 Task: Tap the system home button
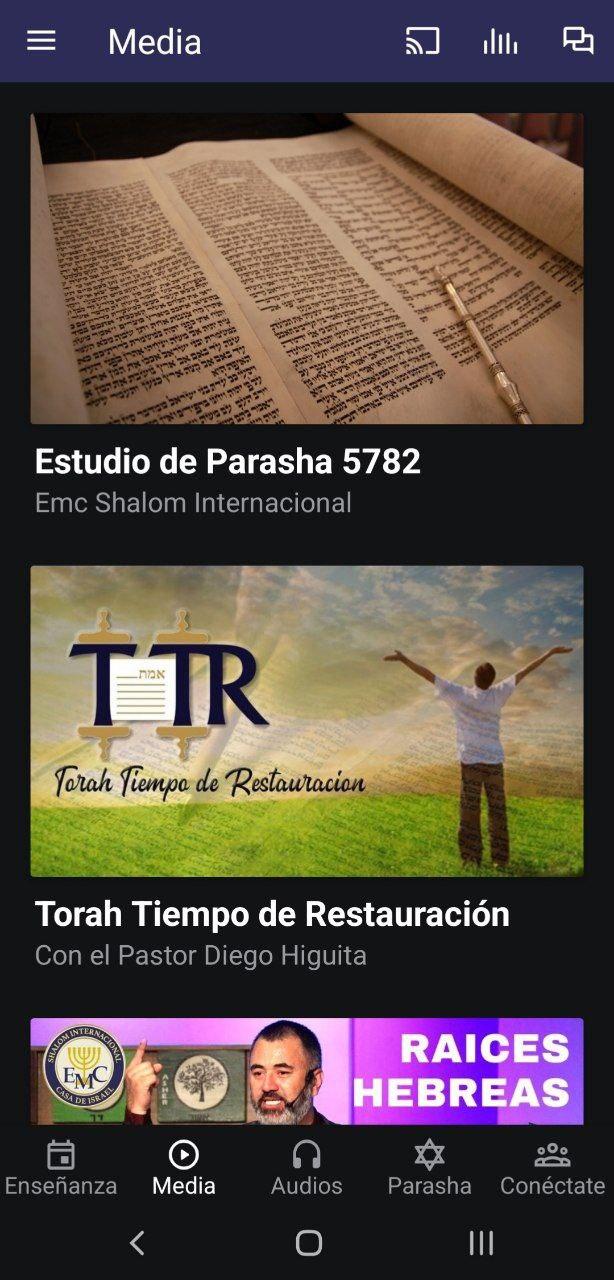309,1243
